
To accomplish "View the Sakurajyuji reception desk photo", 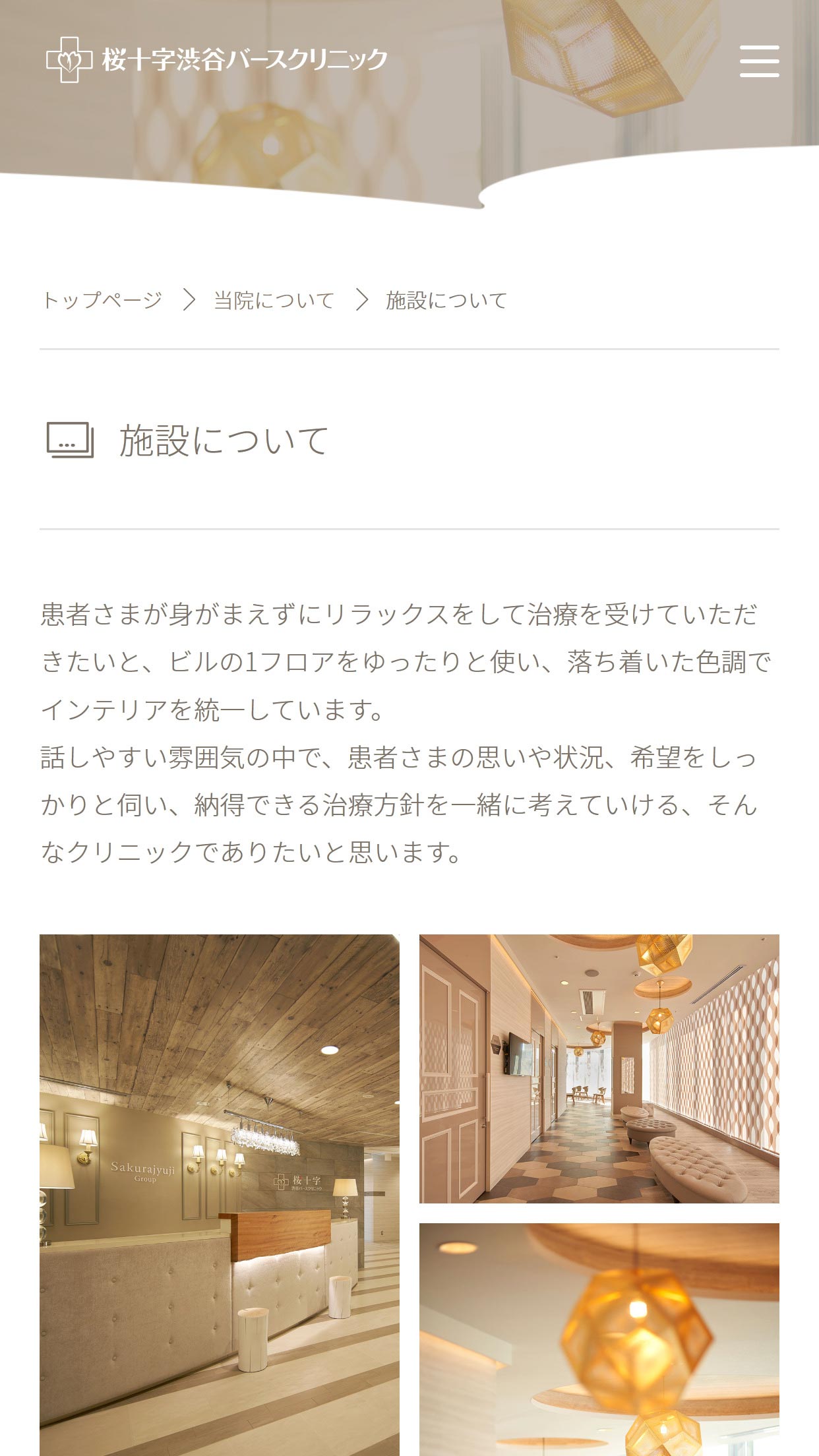I will (219, 1194).
